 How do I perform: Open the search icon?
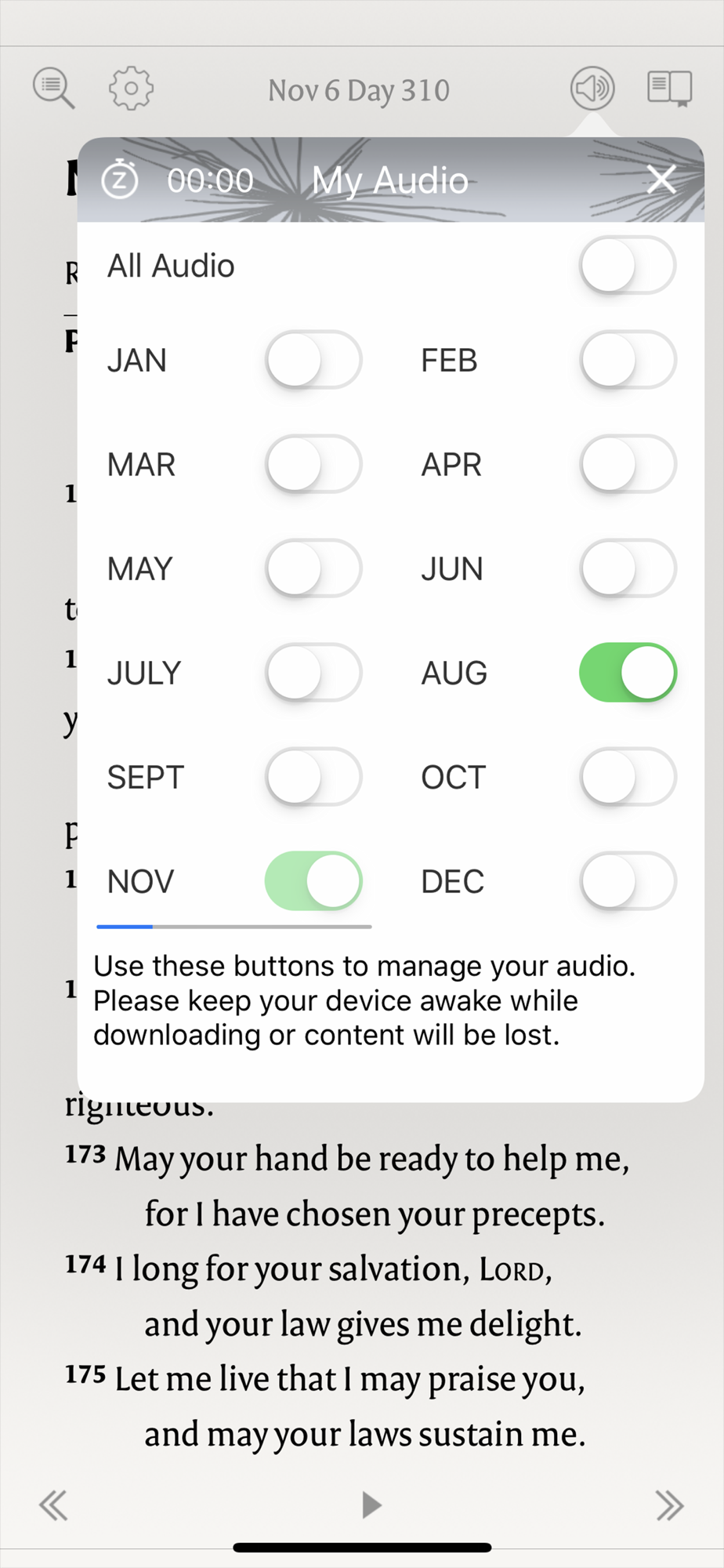tap(54, 88)
